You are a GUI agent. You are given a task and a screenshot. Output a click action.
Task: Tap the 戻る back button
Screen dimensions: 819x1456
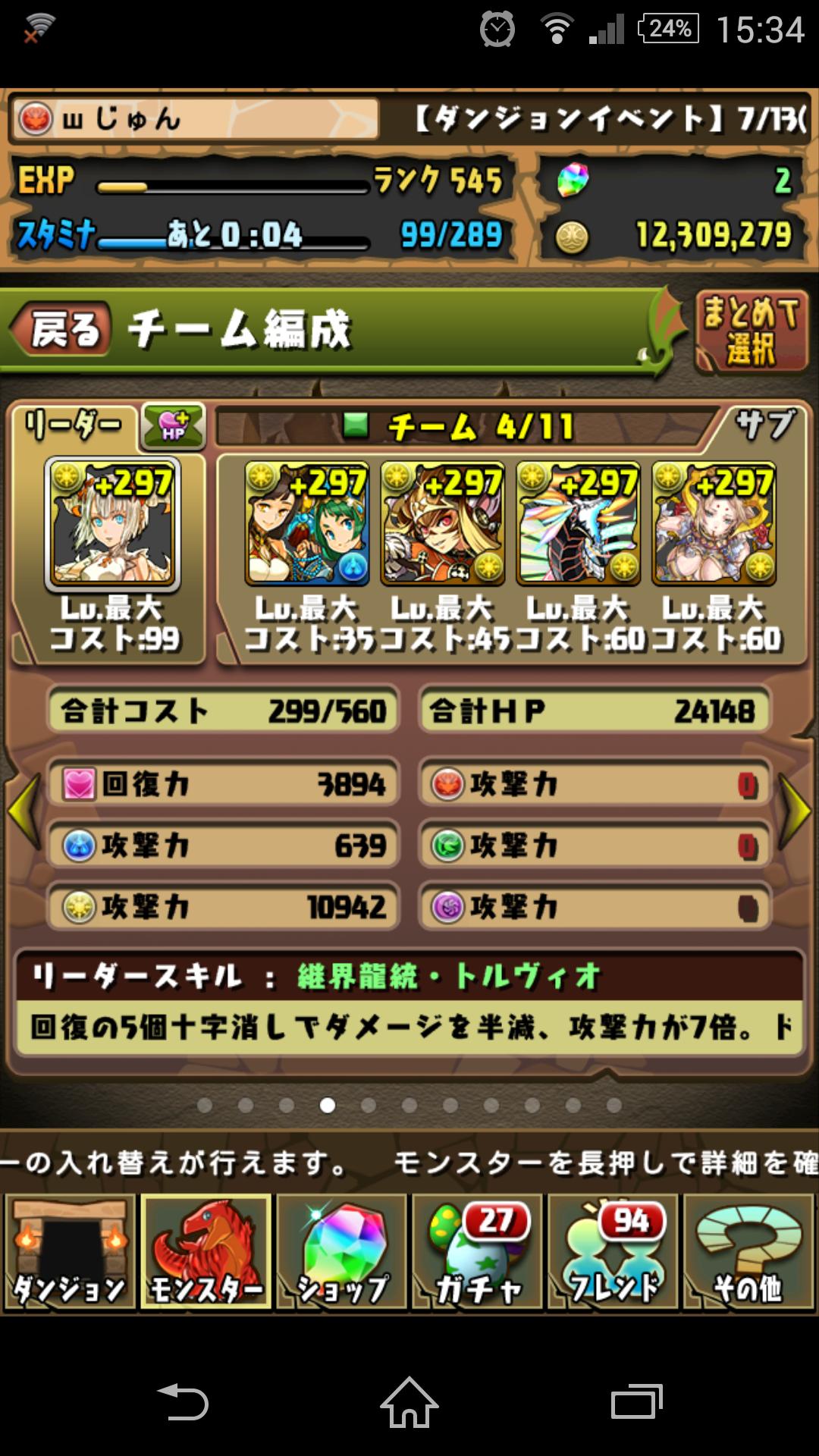(62, 329)
